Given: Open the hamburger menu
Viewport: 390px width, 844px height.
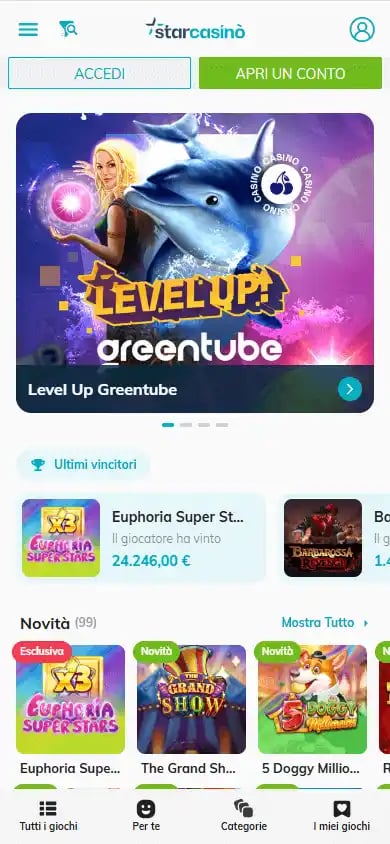Looking at the screenshot, I should 28,29.
